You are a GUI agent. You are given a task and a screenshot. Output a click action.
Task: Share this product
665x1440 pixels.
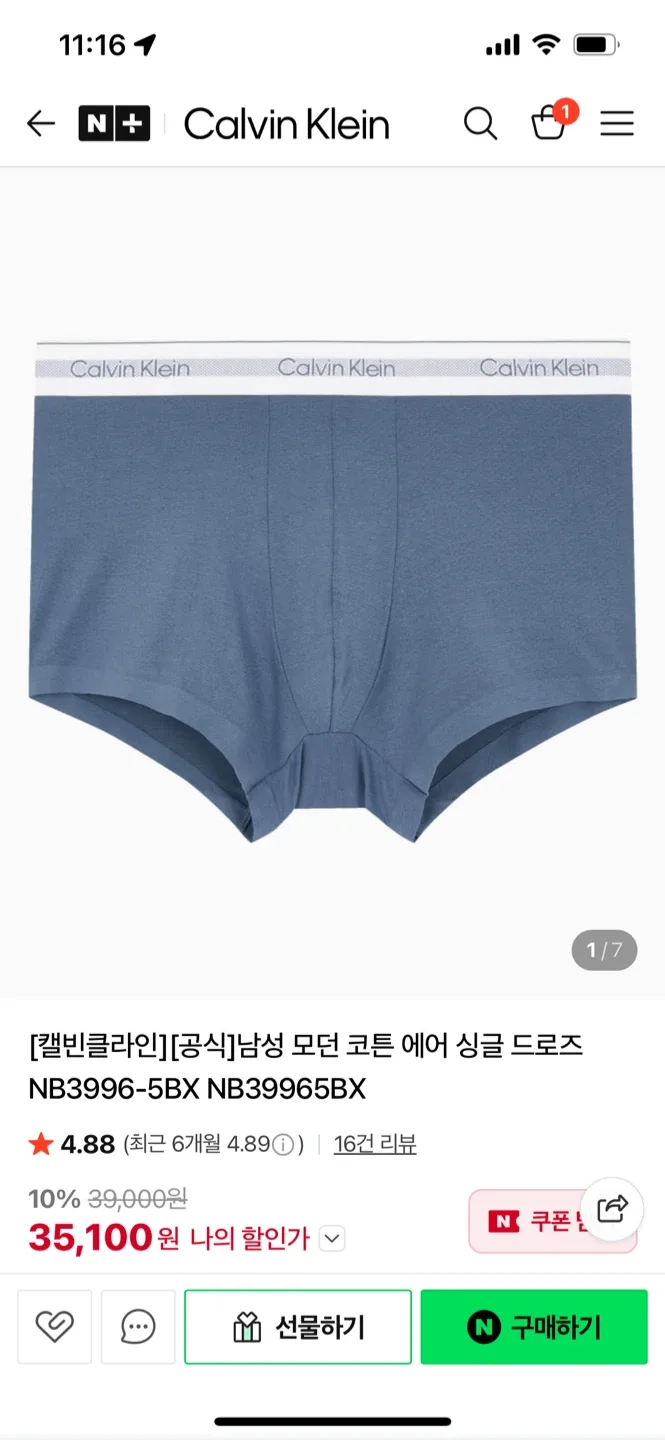point(611,1209)
